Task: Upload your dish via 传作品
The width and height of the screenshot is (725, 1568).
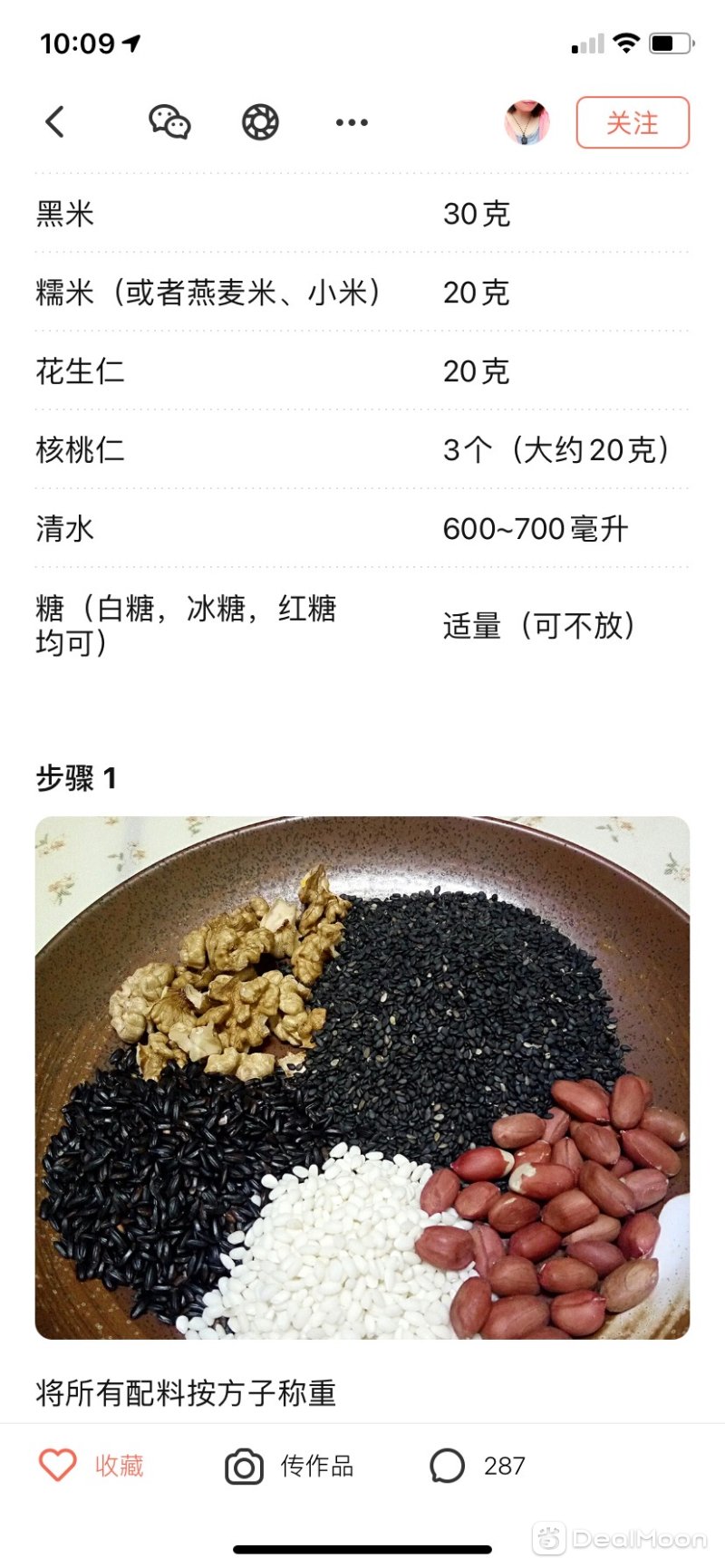Action: [290, 1466]
